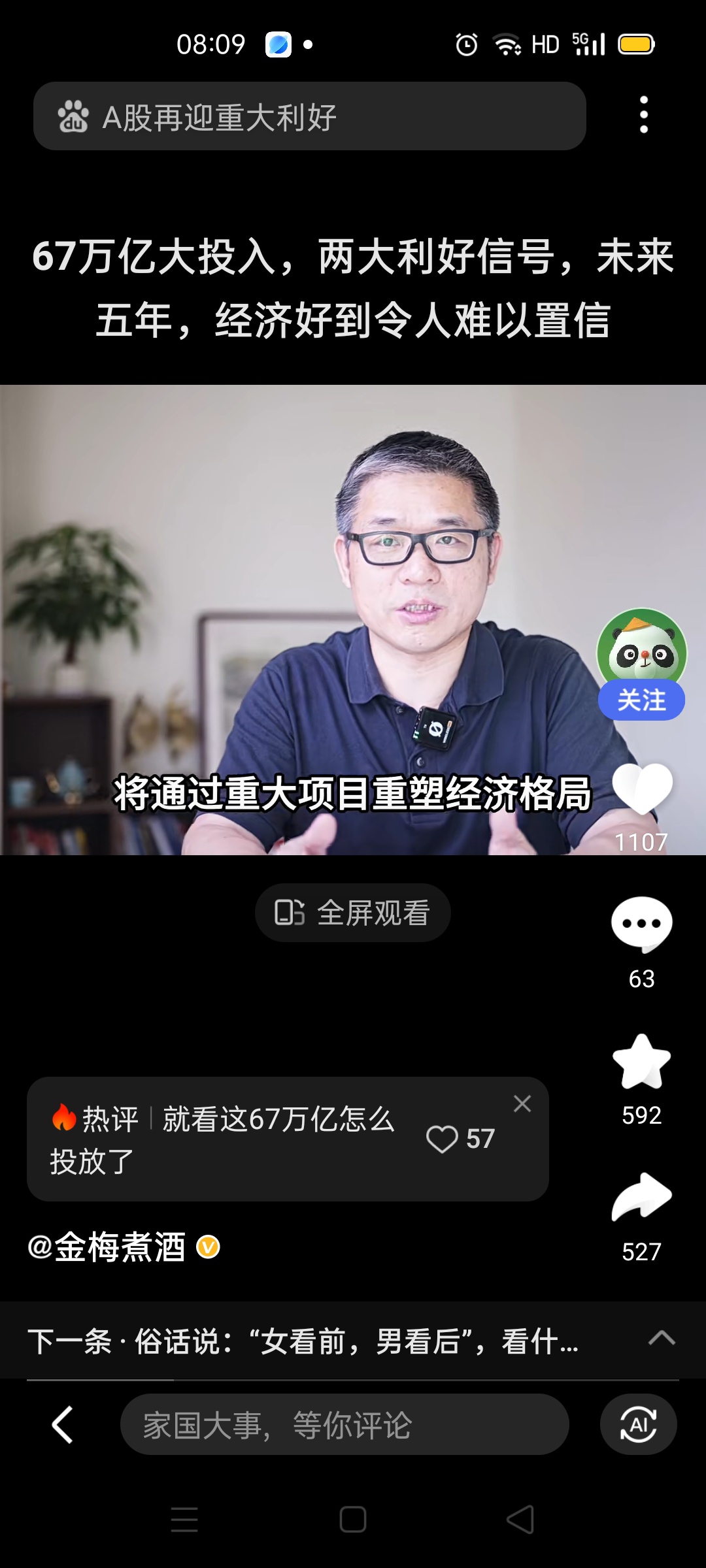Open the search bar with A股再迎重大利好
The width and height of the screenshot is (706, 1568).
tap(309, 117)
